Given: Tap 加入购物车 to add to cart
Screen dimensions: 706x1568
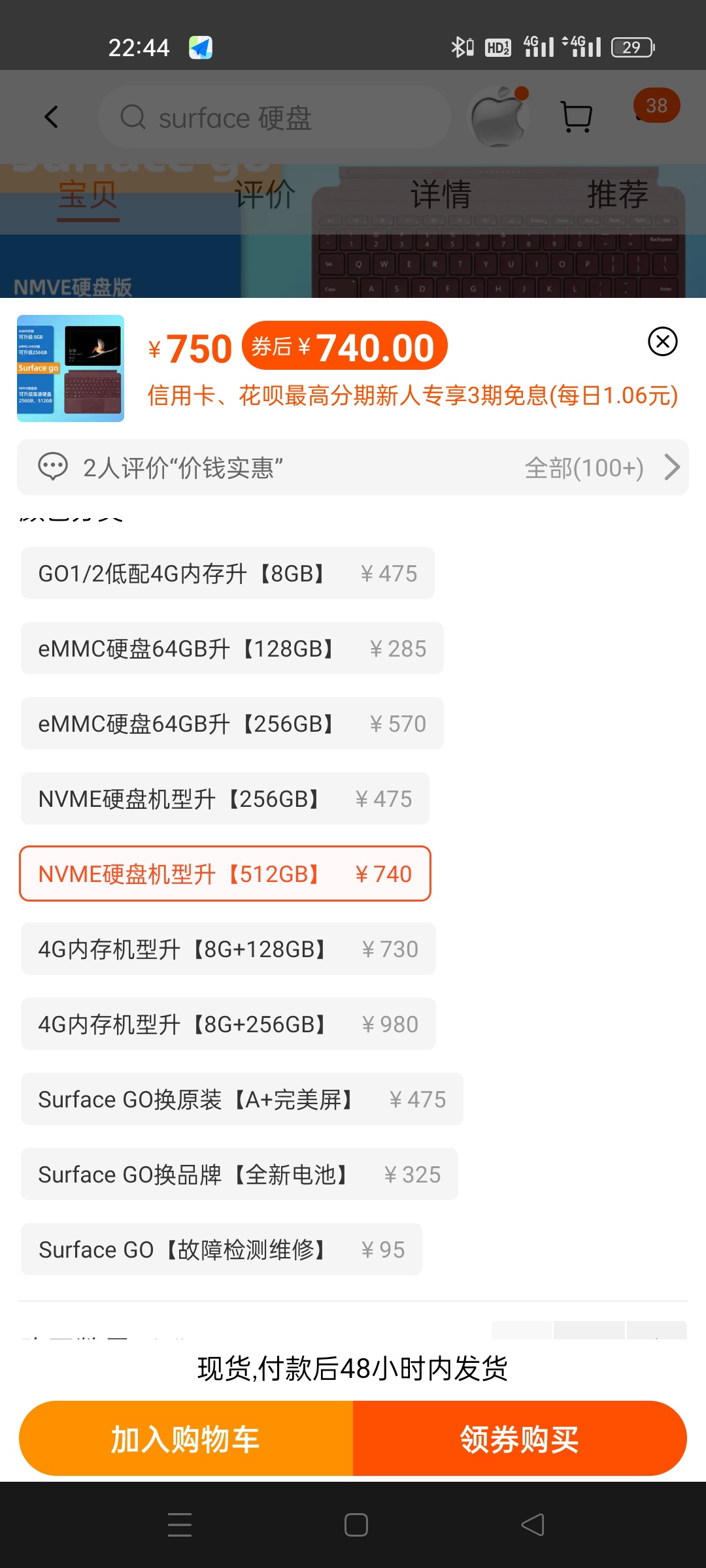Looking at the screenshot, I should pyautogui.click(x=186, y=1439).
